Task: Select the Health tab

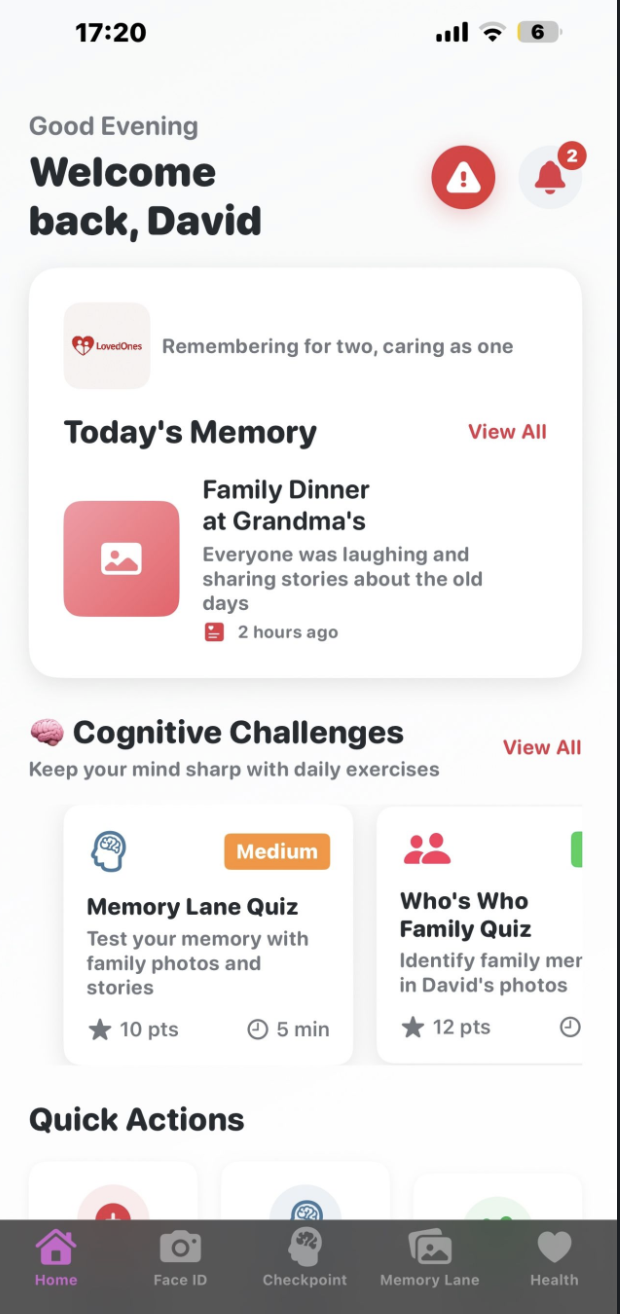Action: point(554,1258)
